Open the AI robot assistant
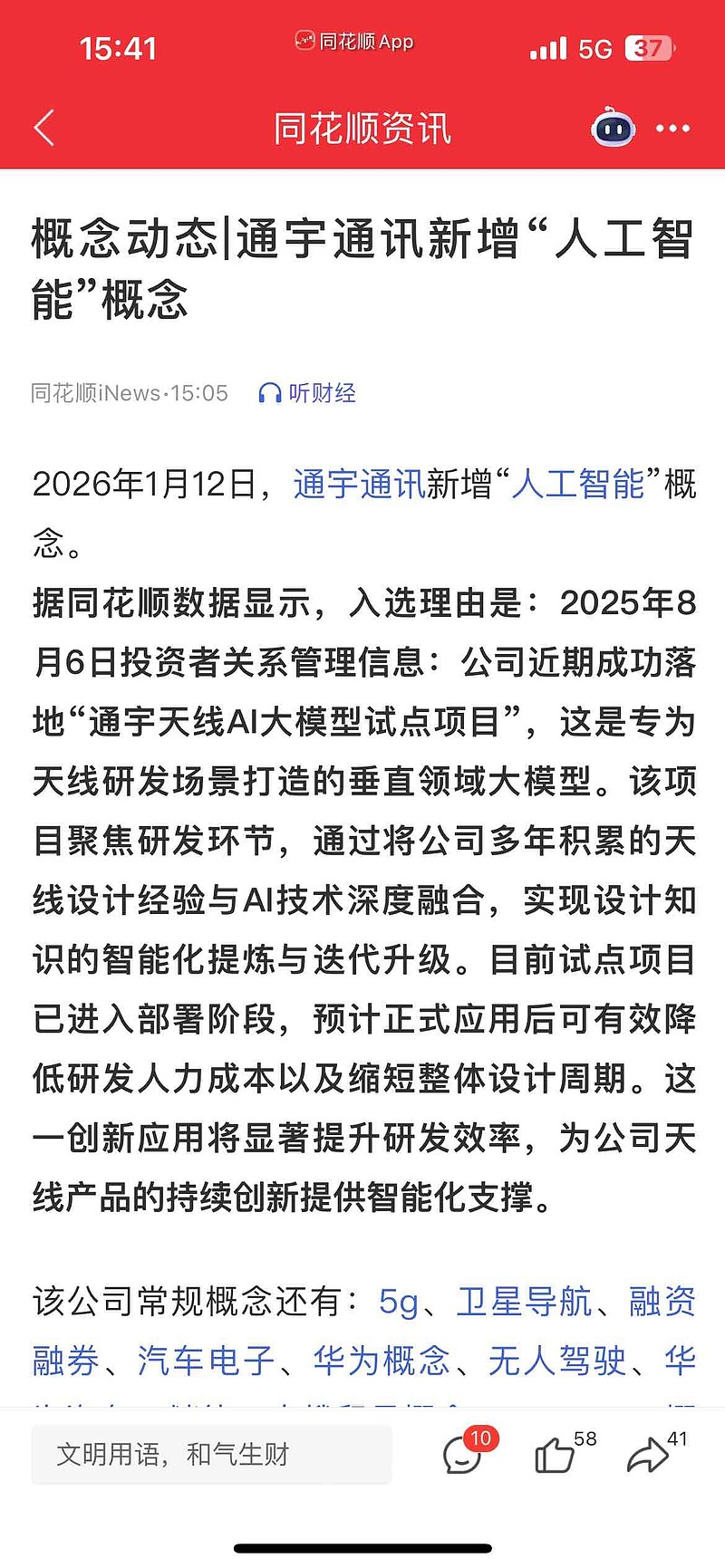The width and height of the screenshot is (725, 1568). [614, 130]
